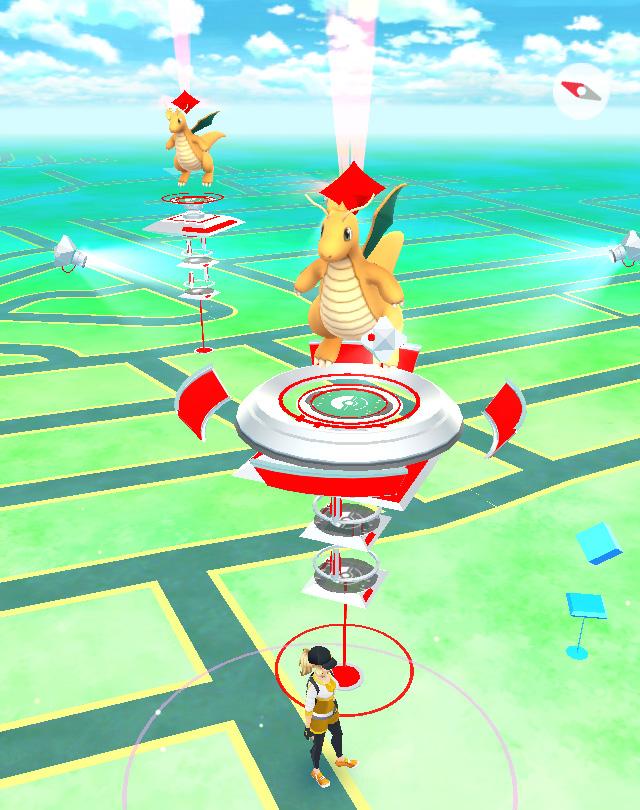Select the small blue PokéStop with the pole
This screenshot has width=640, height=810.
point(586,608)
